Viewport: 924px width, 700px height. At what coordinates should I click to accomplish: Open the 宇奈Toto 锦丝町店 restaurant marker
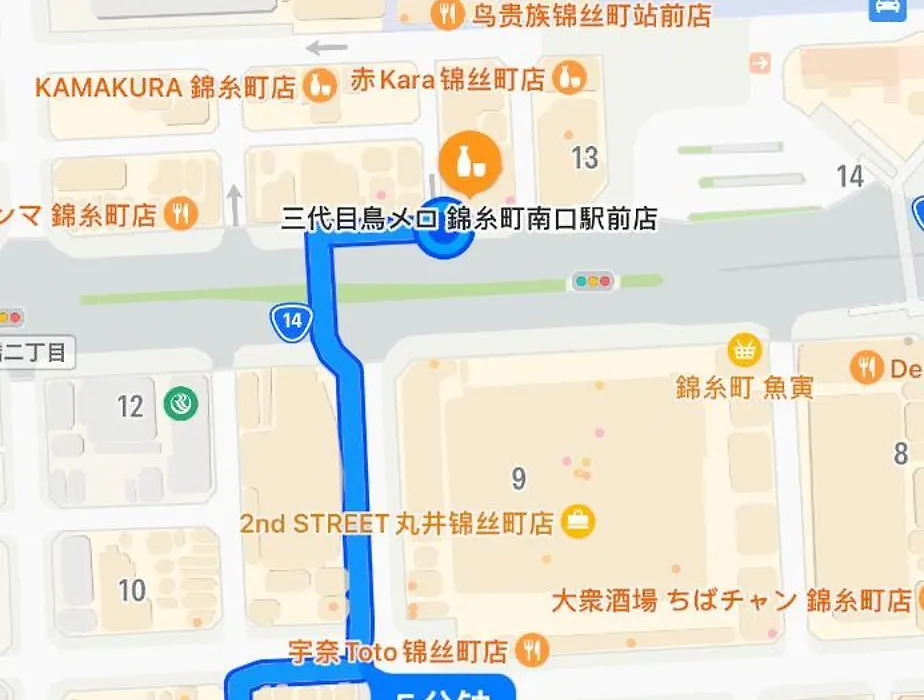pos(533,651)
